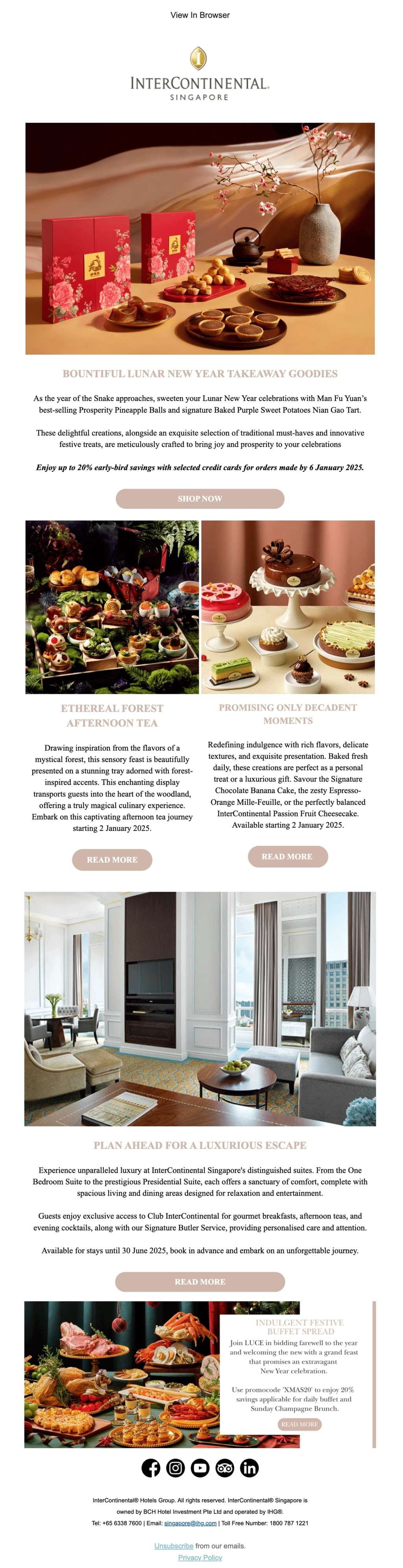The width and height of the screenshot is (403, 1568).
Task: Open the suite living room photo
Action: [x=200, y=1009]
